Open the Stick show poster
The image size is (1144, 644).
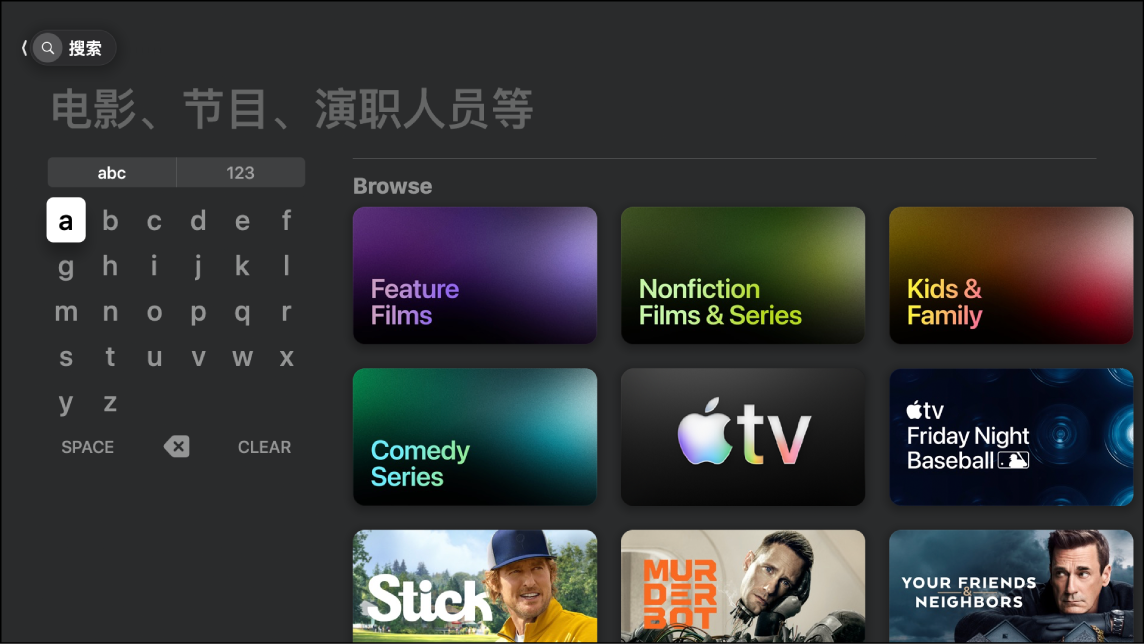pos(475,586)
